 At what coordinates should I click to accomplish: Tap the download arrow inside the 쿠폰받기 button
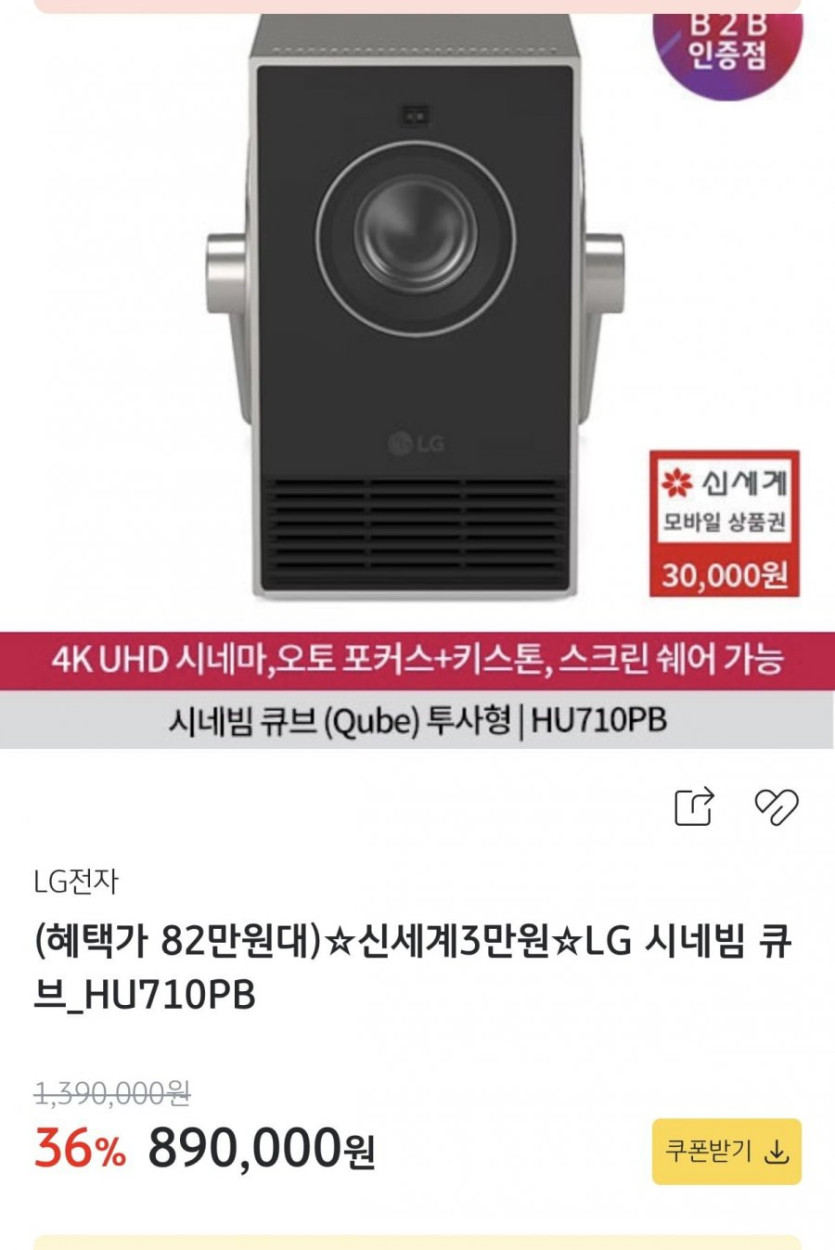(778, 1153)
